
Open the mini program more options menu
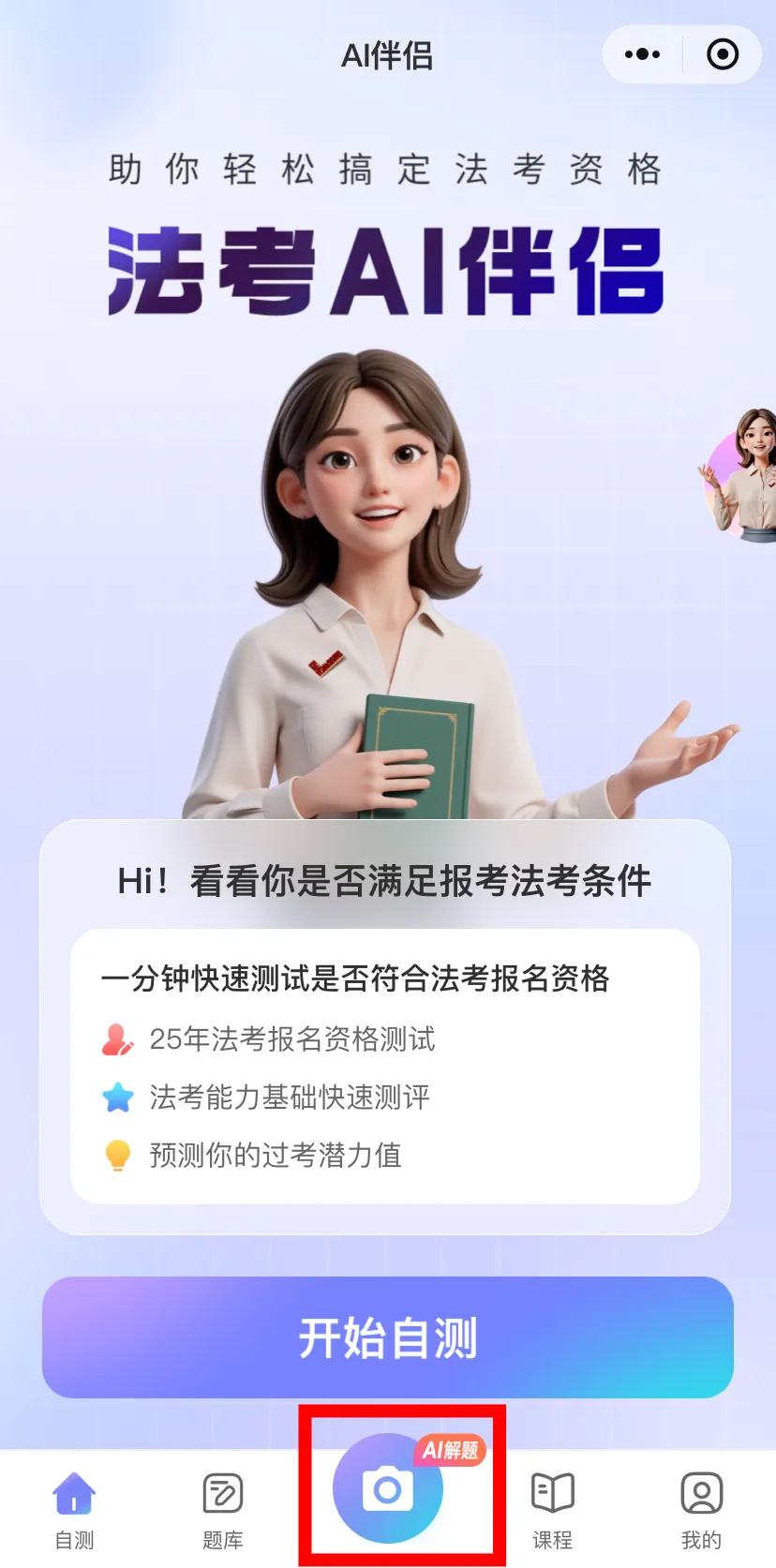pos(643,54)
